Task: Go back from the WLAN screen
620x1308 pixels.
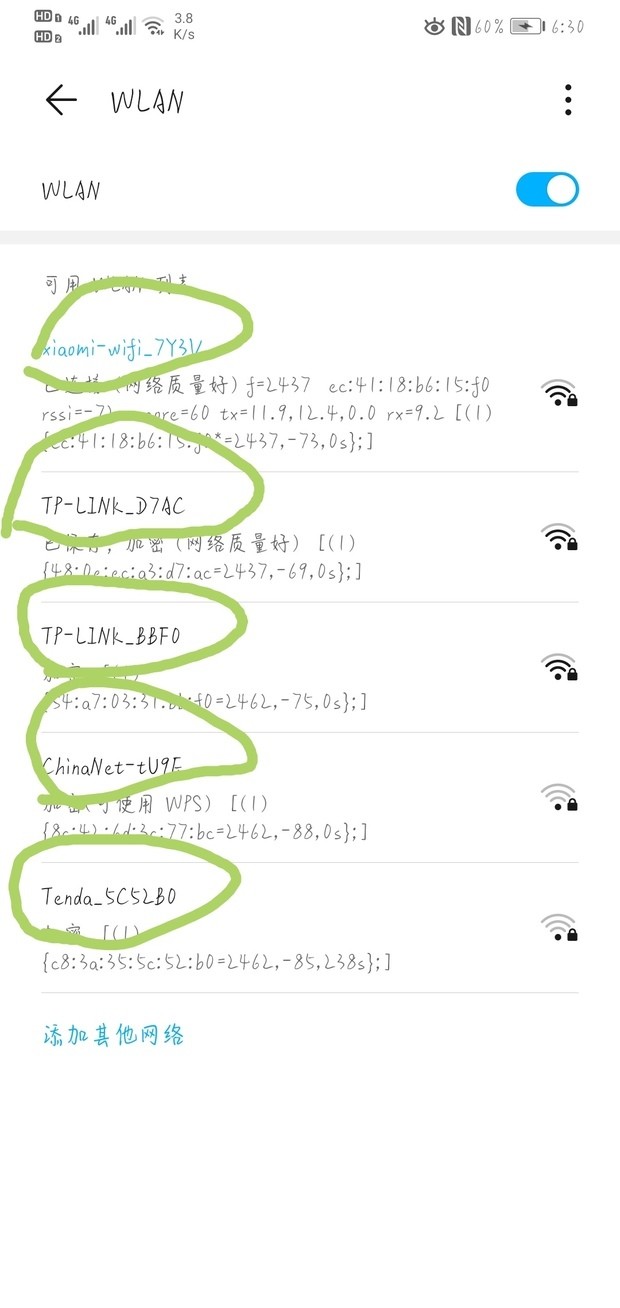Action: tap(61, 100)
